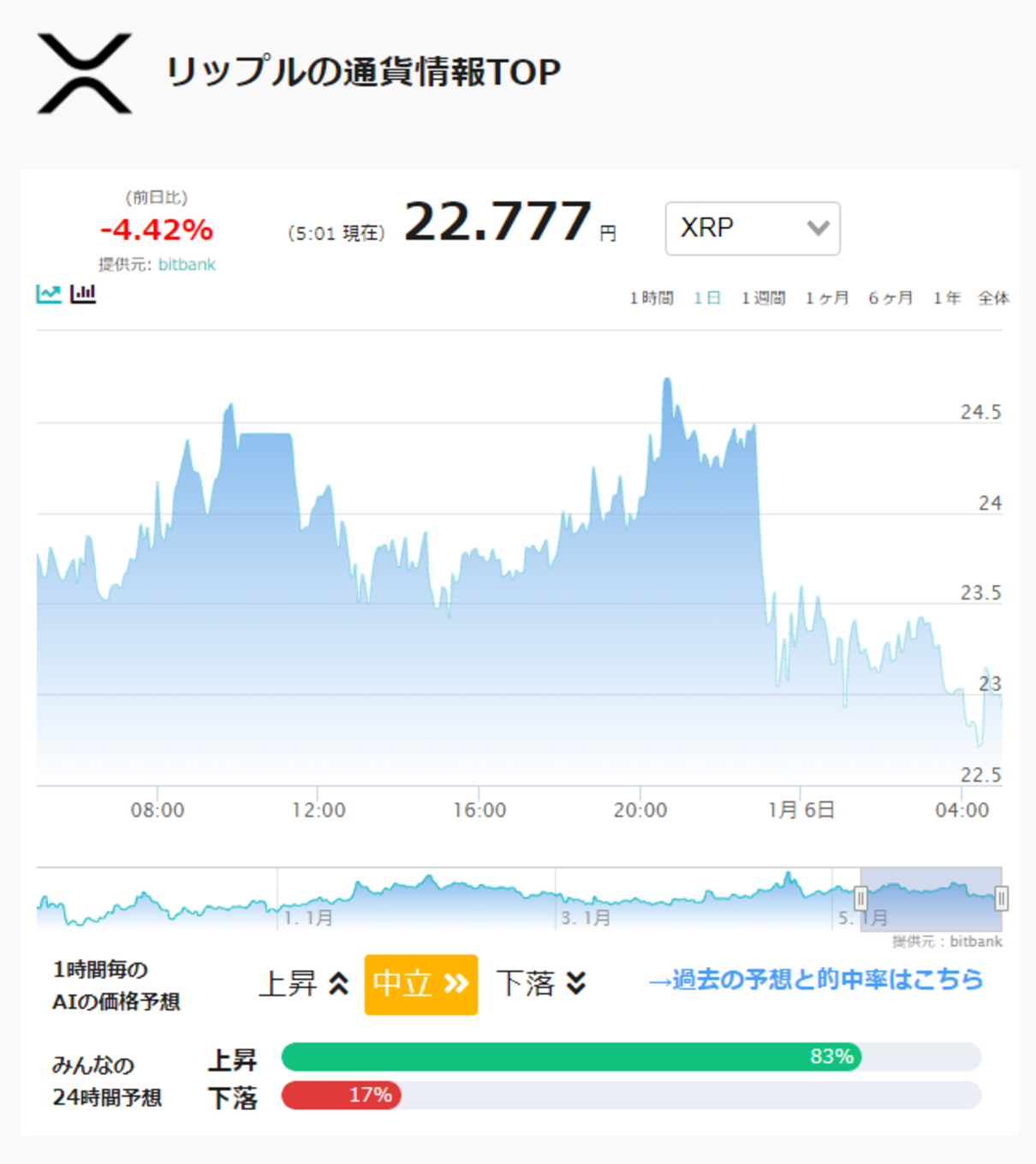Image resolution: width=1036 pixels, height=1164 pixels.
Task: Open the XRP currency dropdown
Action: 753,229
